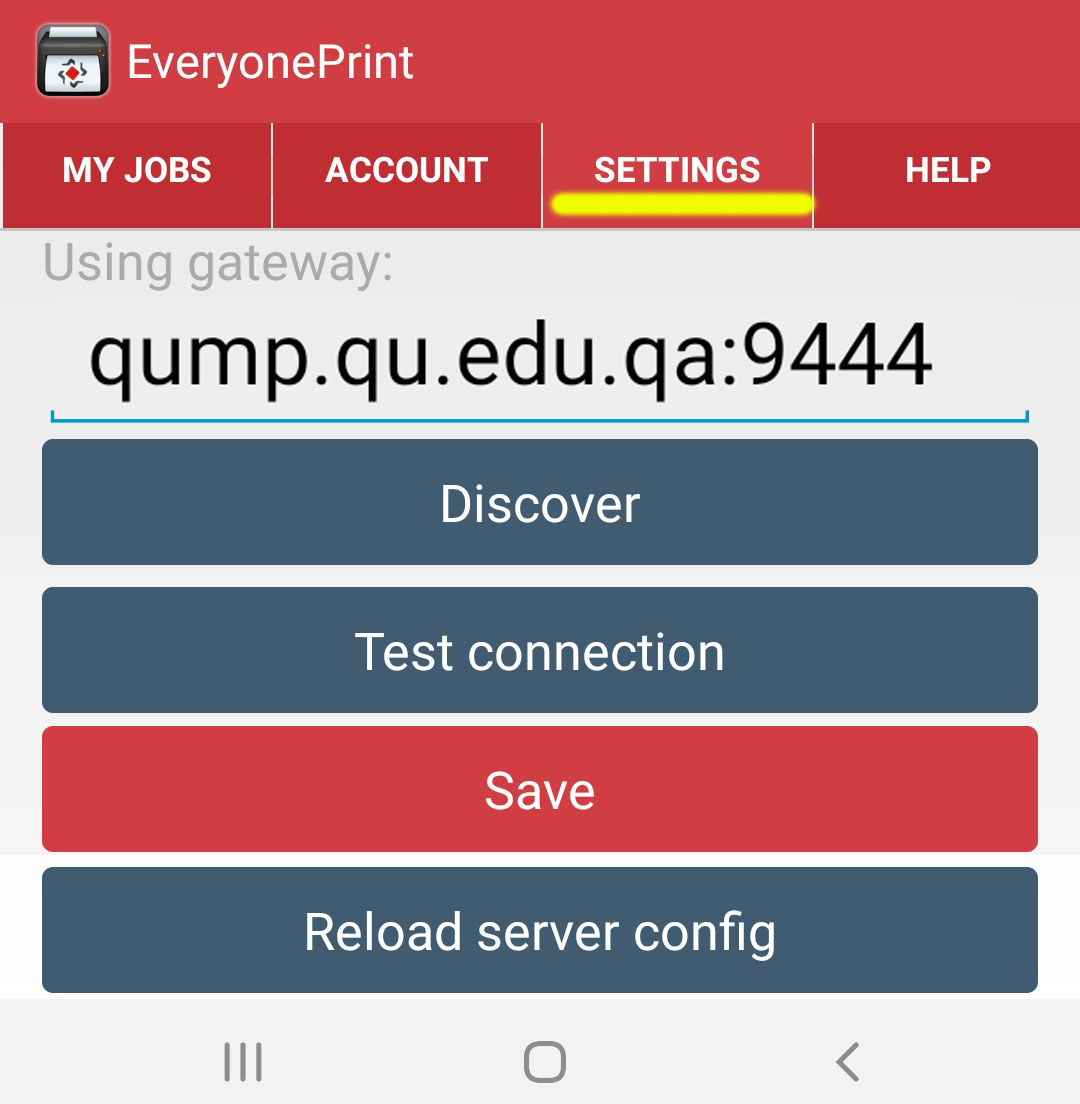The image size is (1080, 1104).
Task: Return to the home screen
Action: tap(545, 1062)
